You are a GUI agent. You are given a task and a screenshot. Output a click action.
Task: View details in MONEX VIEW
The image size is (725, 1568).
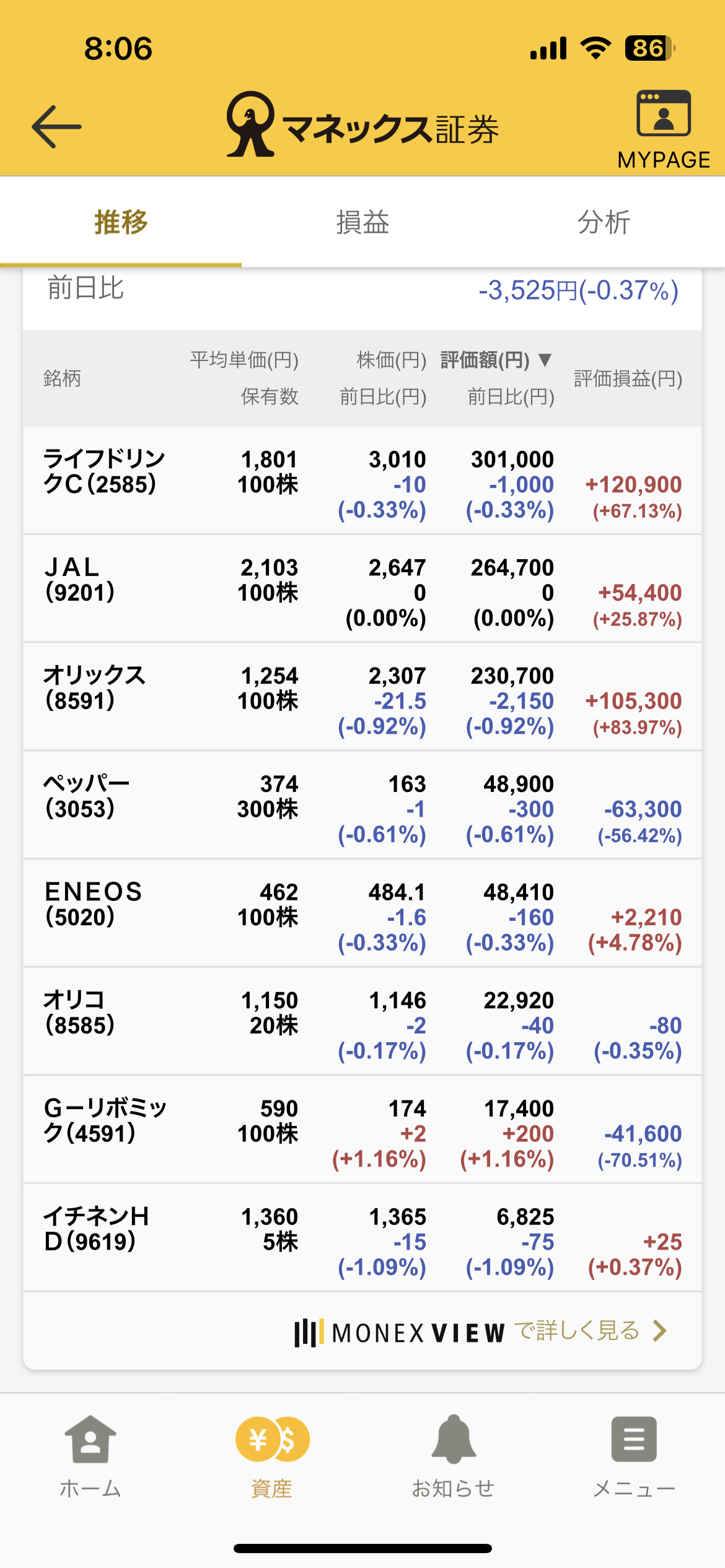click(481, 1331)
